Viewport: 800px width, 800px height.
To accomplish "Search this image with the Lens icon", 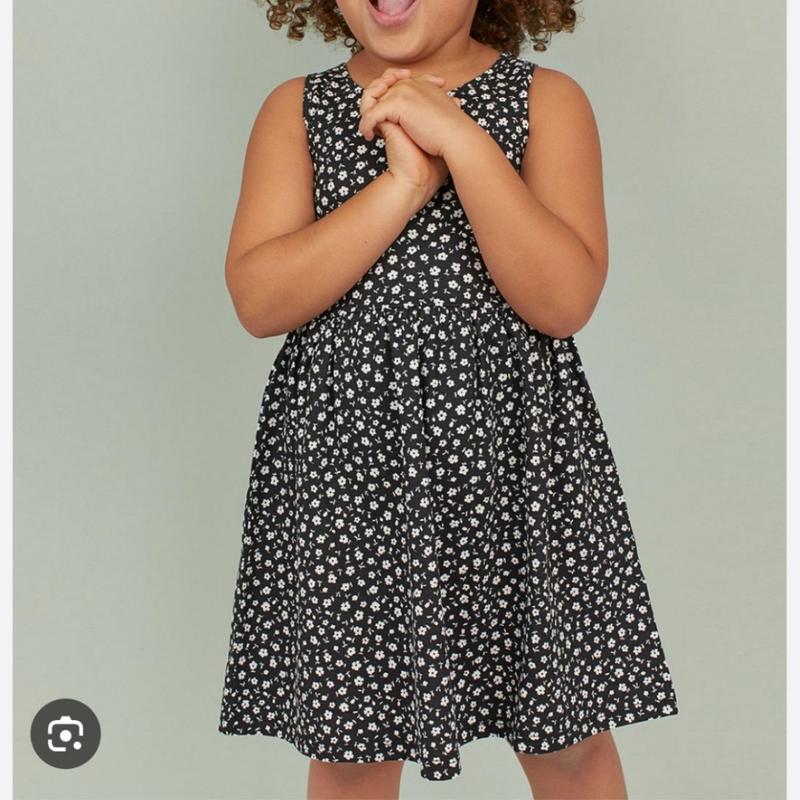I will coord(65,733).
